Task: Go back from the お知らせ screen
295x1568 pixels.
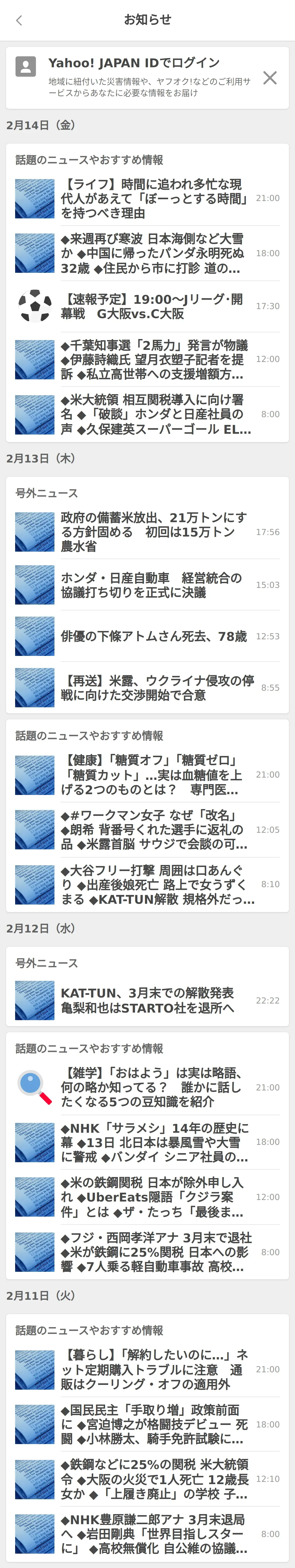Action: pyautogui.click(x=19, y=21)
